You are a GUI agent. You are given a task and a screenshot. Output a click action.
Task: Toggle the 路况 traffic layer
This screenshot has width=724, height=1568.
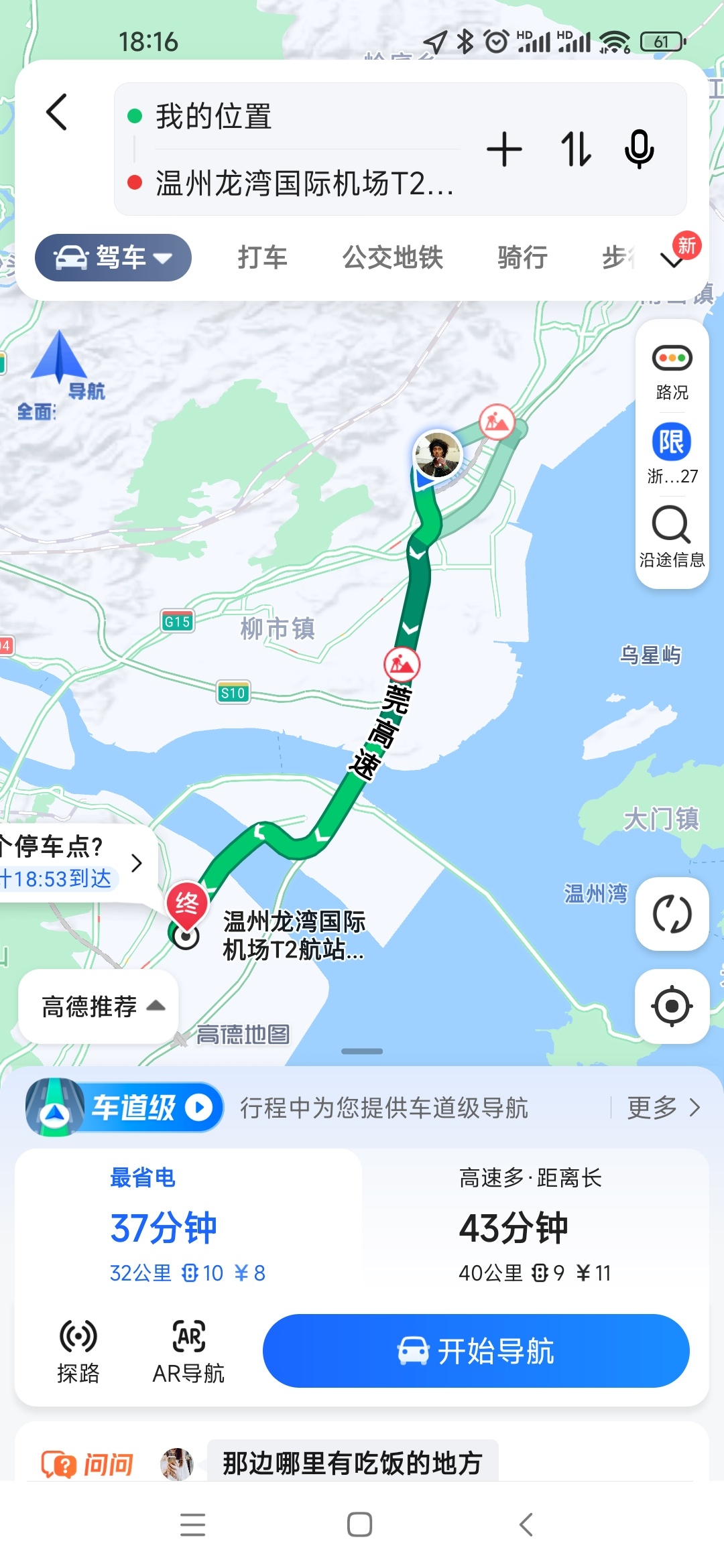point(672,372)
